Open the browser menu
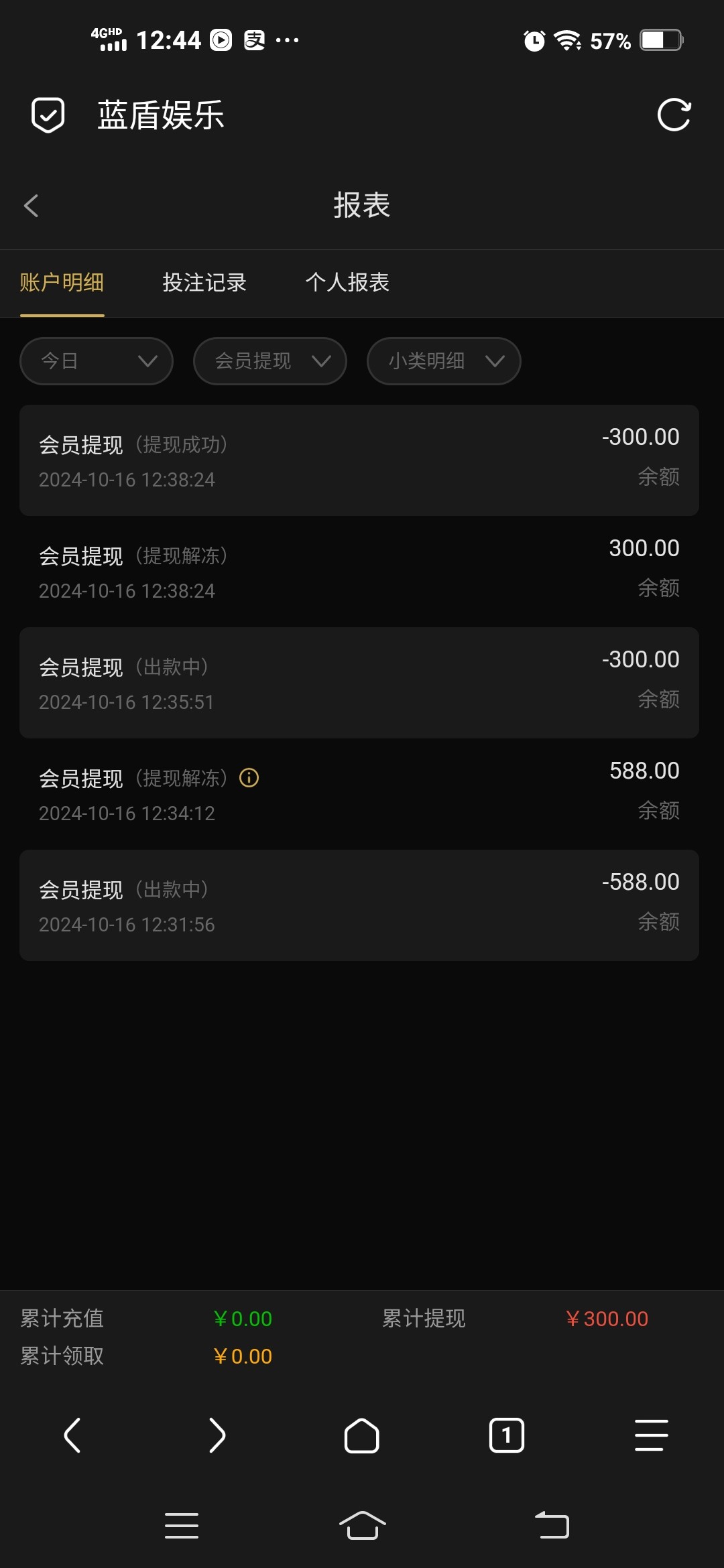The width and height of the screenshot is (724, 1568). tap(652, 1435)
